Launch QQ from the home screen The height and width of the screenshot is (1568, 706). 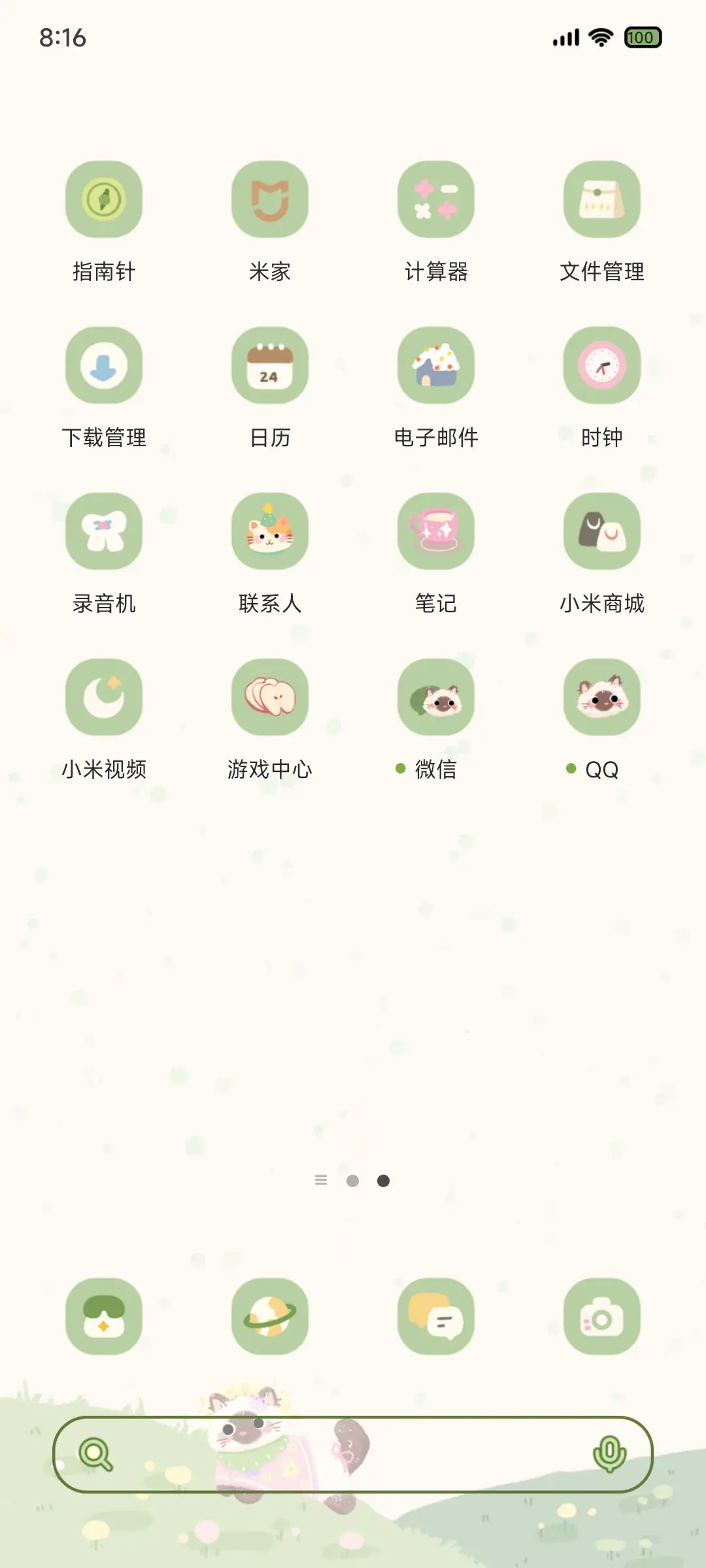[601, 698]
